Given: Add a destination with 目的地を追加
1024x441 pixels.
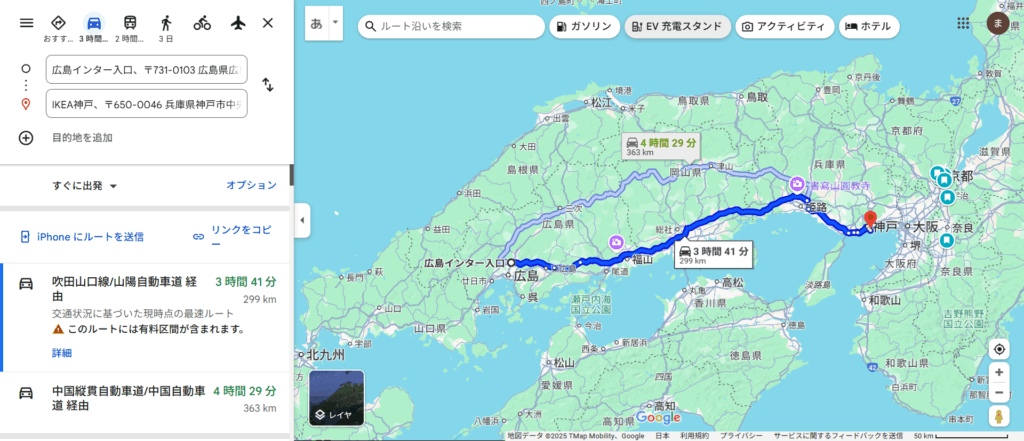Looking at the screenshot, I should (82, 138).
